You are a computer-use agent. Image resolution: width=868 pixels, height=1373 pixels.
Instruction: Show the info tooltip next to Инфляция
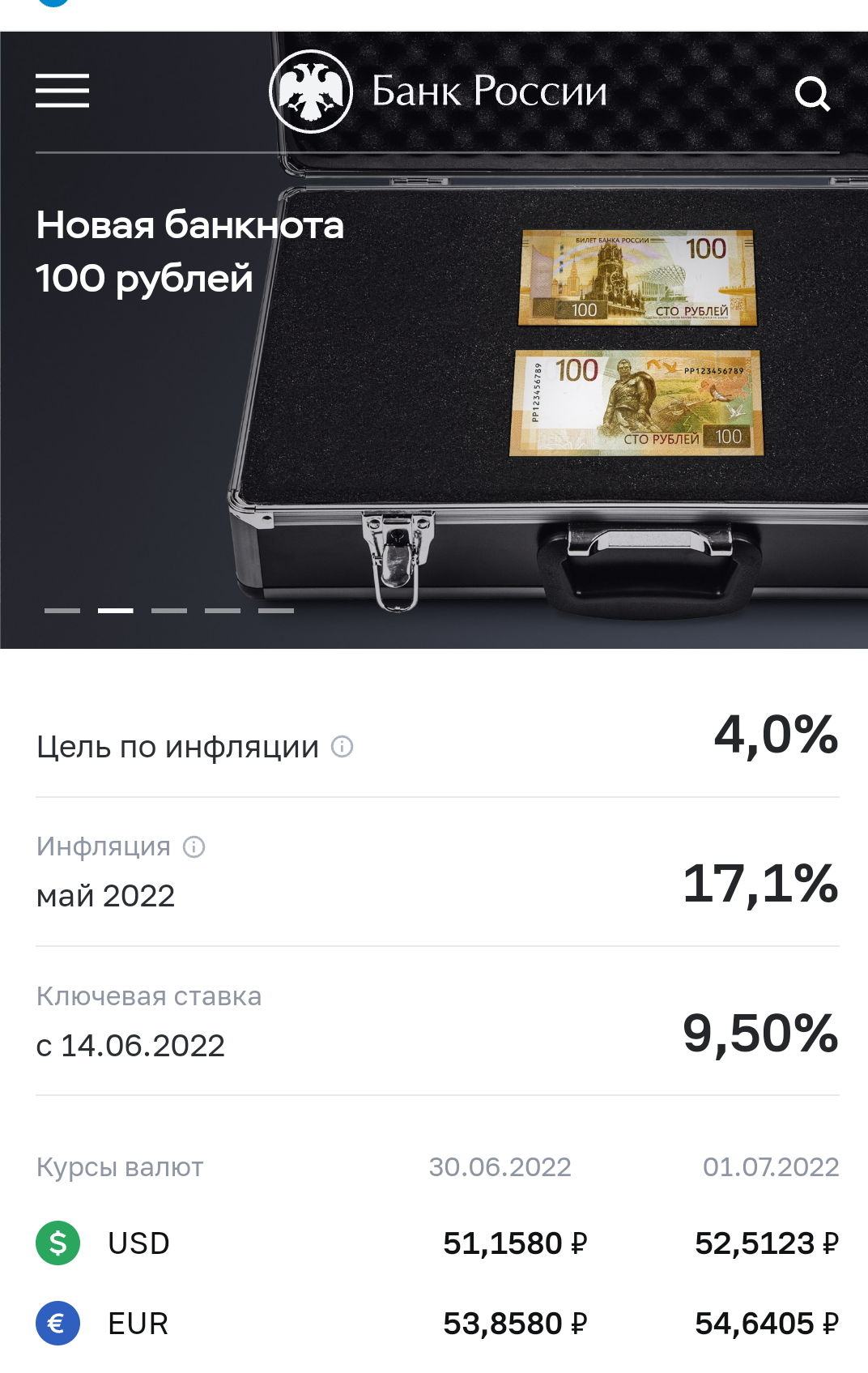coord(194,847)
